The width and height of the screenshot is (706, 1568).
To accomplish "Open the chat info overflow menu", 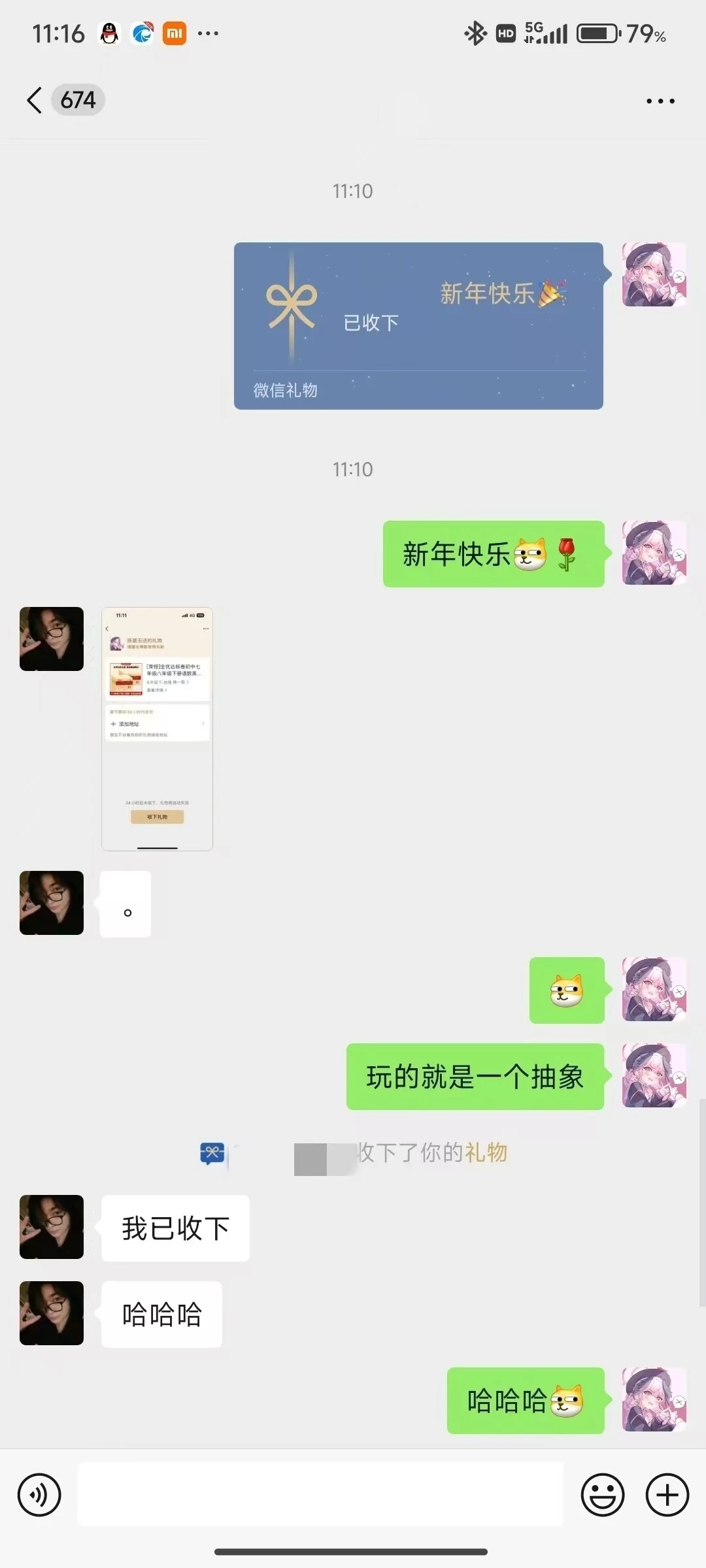I will tap(660, 101).
